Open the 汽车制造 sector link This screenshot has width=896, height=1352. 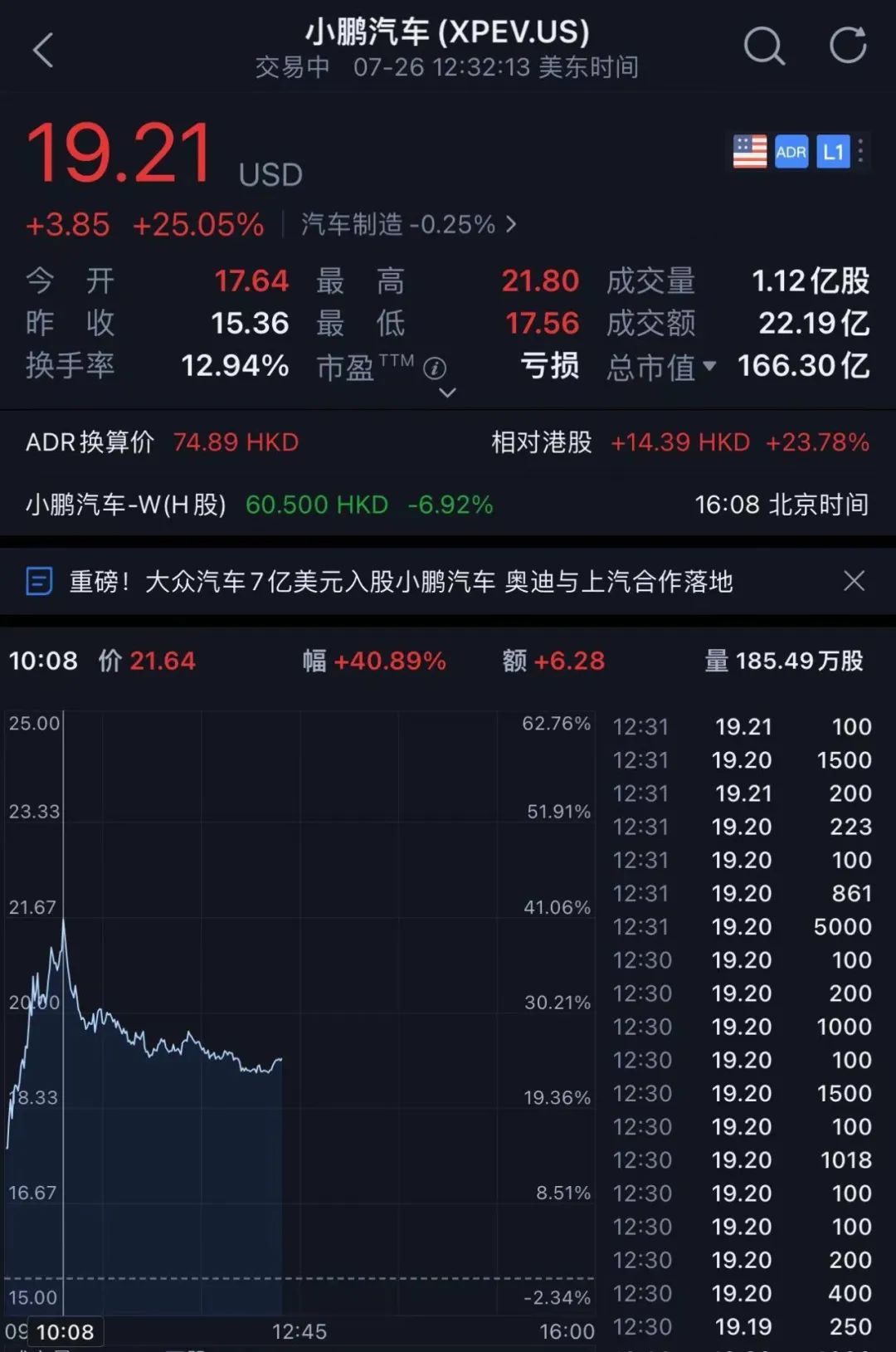tap(408, 224)
